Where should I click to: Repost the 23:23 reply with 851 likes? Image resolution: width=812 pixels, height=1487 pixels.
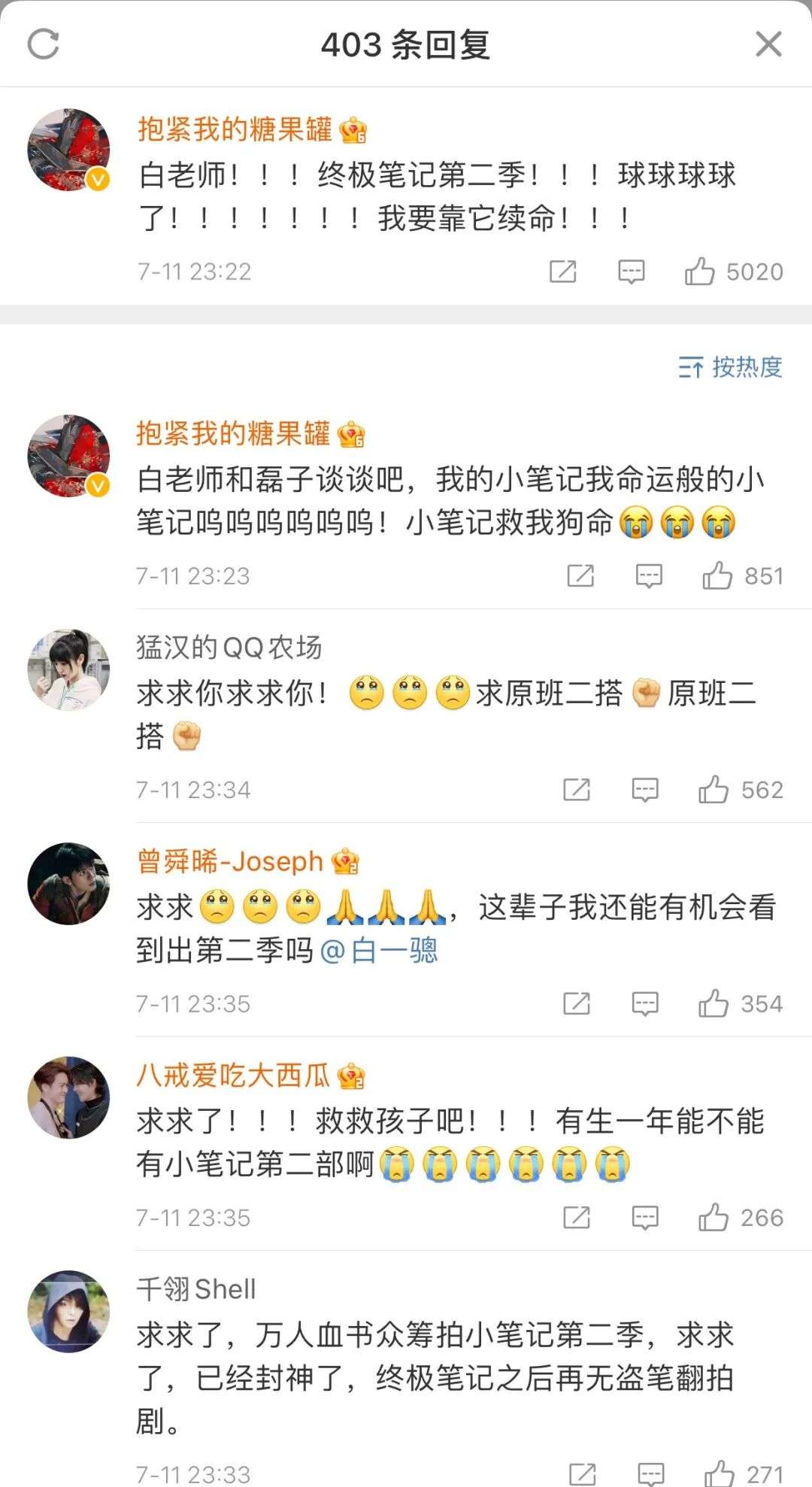click(x=580, y=576)
